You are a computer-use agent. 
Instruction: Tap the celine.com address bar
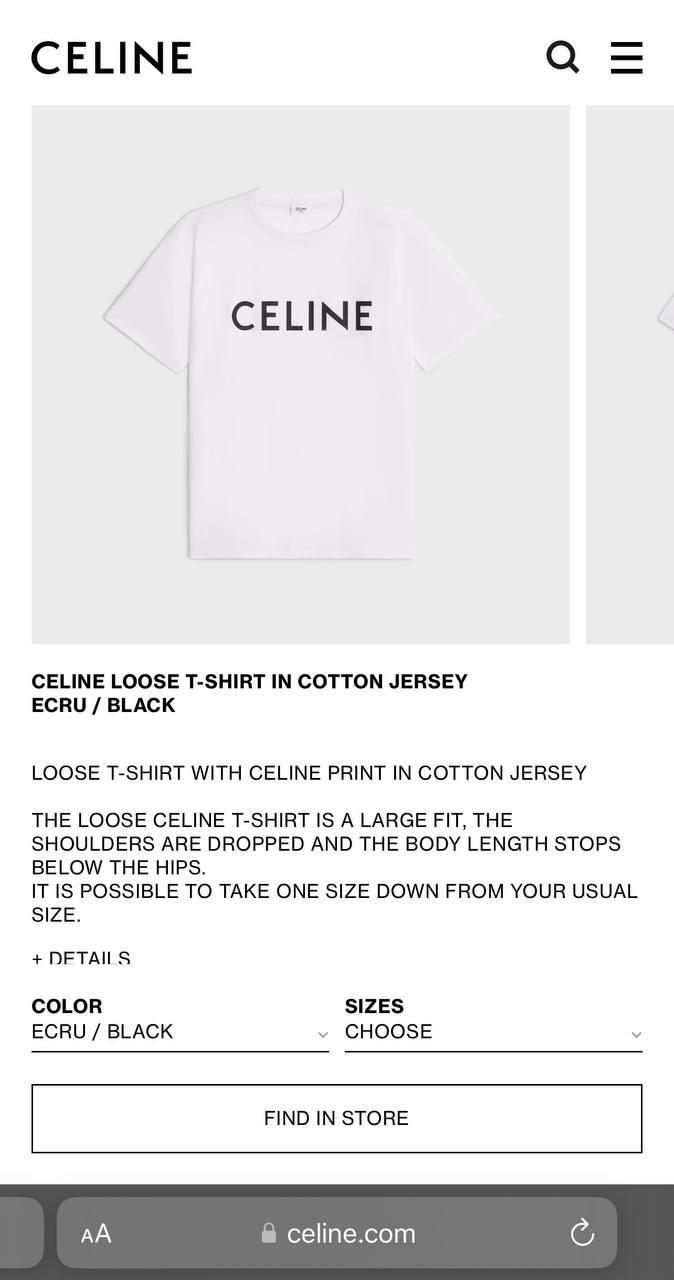(340, 1234)
